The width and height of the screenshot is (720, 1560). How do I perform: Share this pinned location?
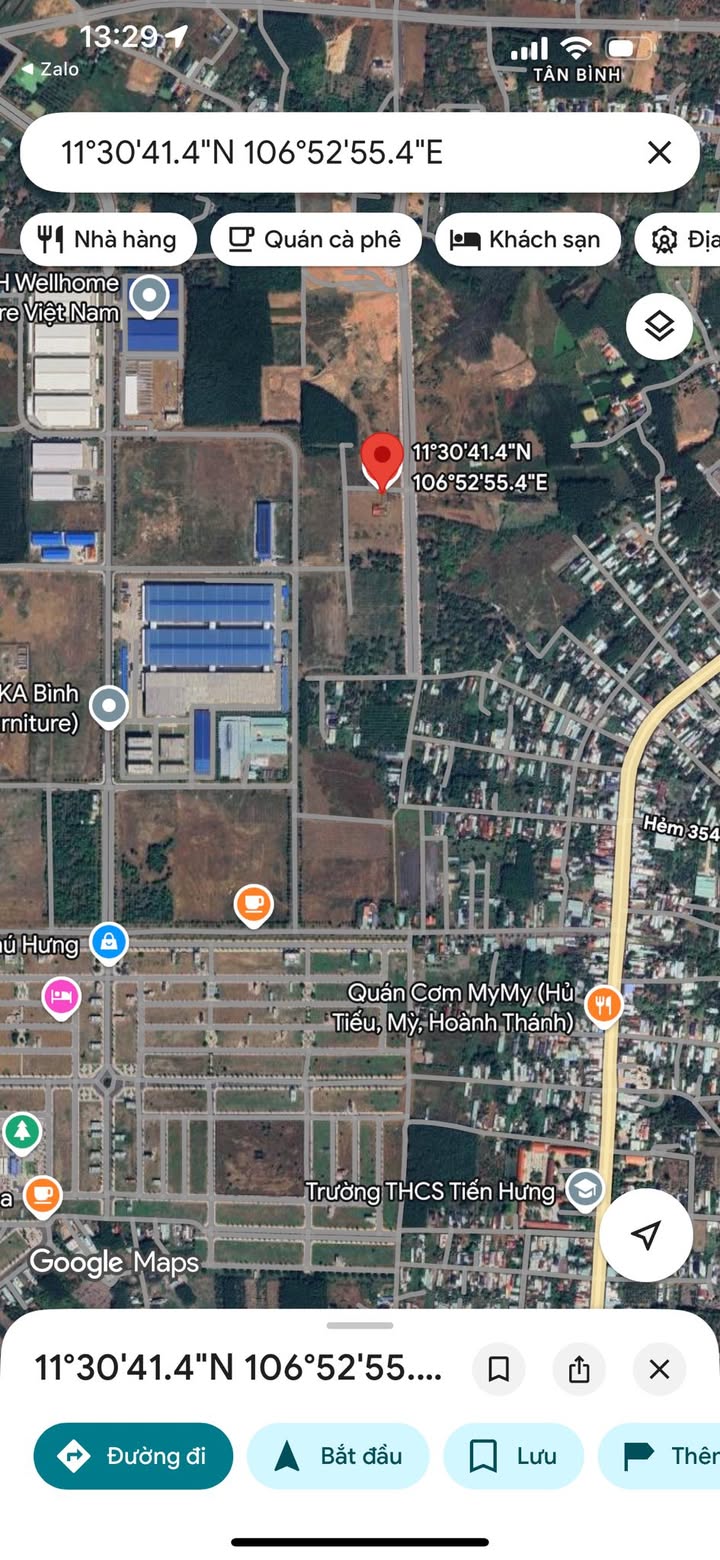(x=579, y=1369)
